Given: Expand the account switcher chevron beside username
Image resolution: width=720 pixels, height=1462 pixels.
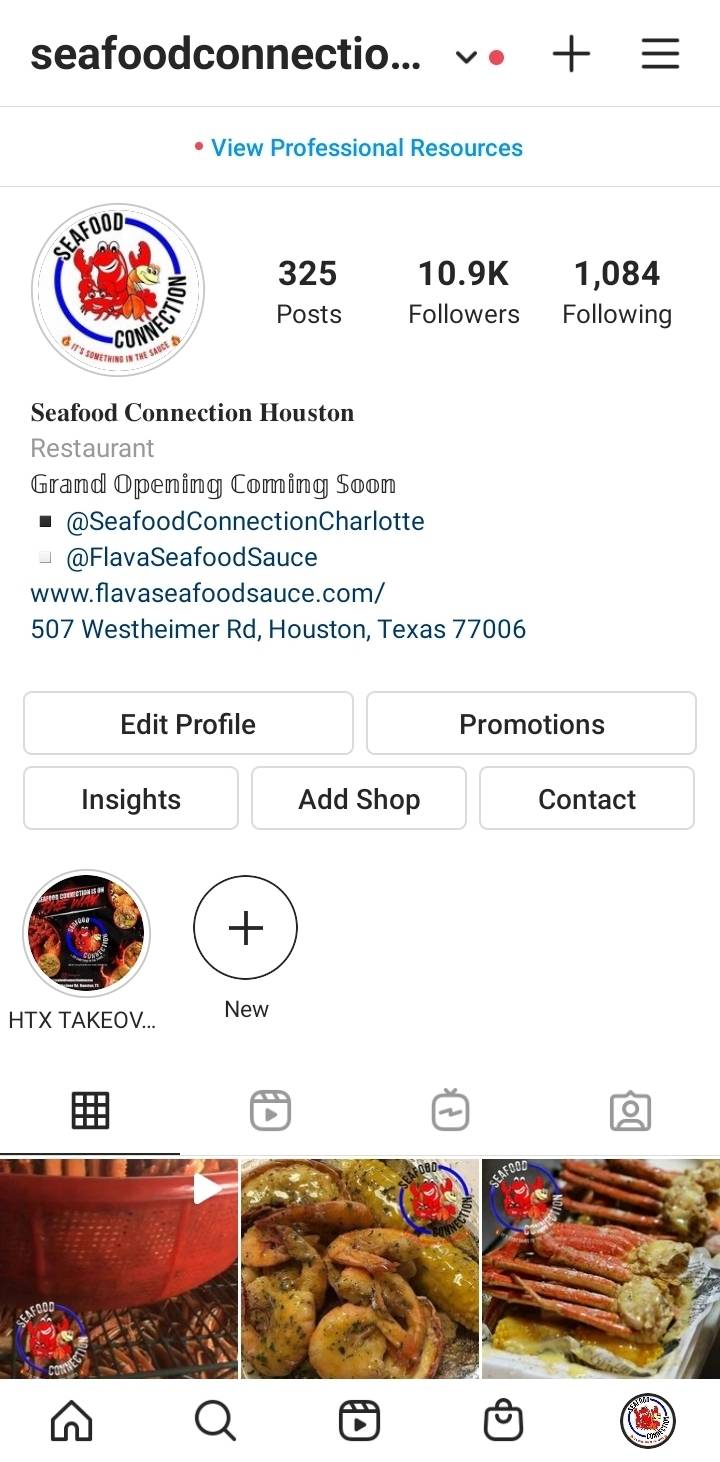Looking at the screenshot, I should coord(466,56).
